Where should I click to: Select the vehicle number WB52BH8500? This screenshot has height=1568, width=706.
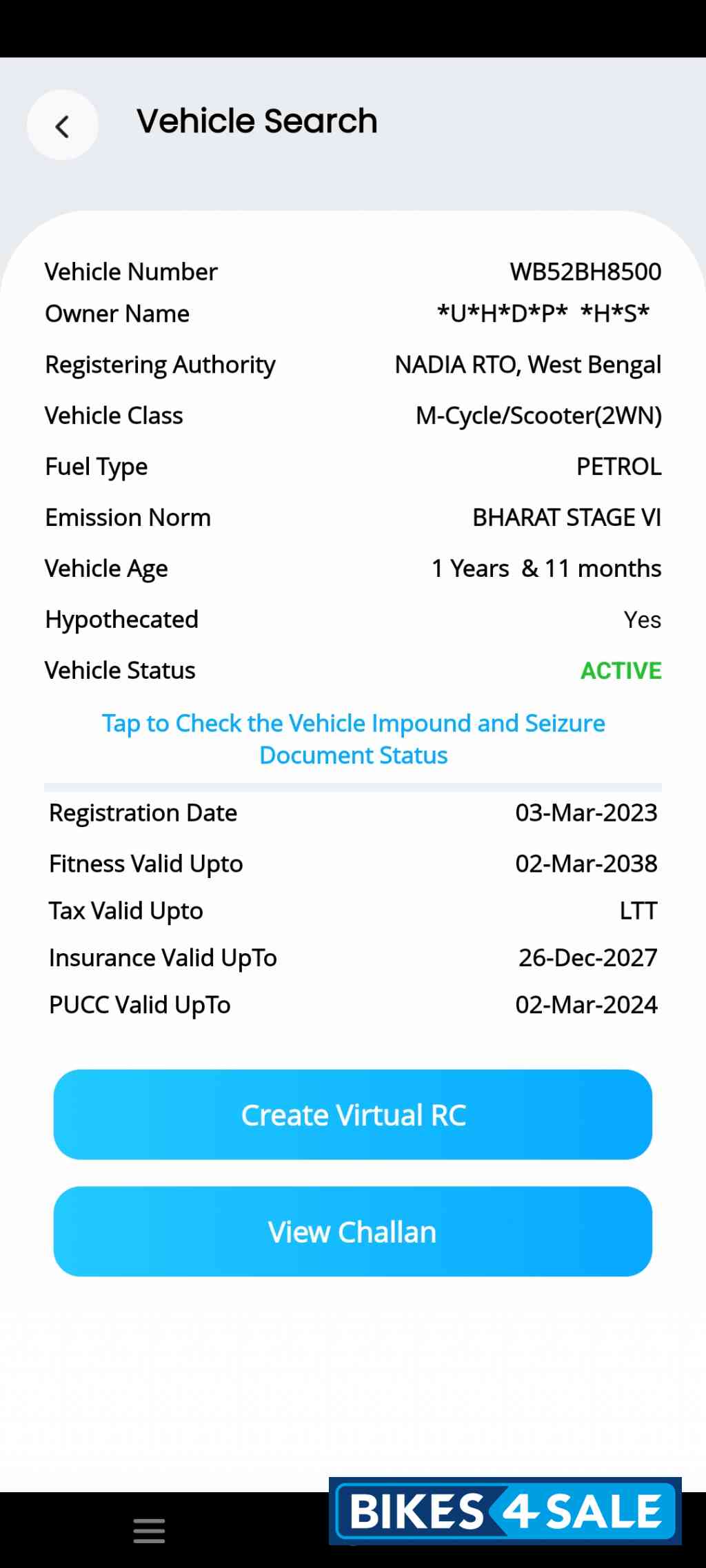pos(586,271)
